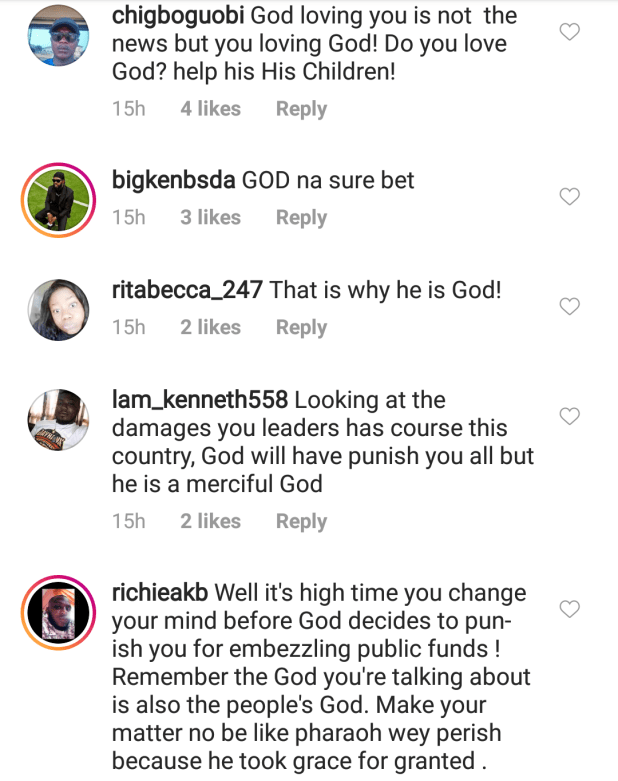Reply to chigboguobi's comment

[301, 109]
